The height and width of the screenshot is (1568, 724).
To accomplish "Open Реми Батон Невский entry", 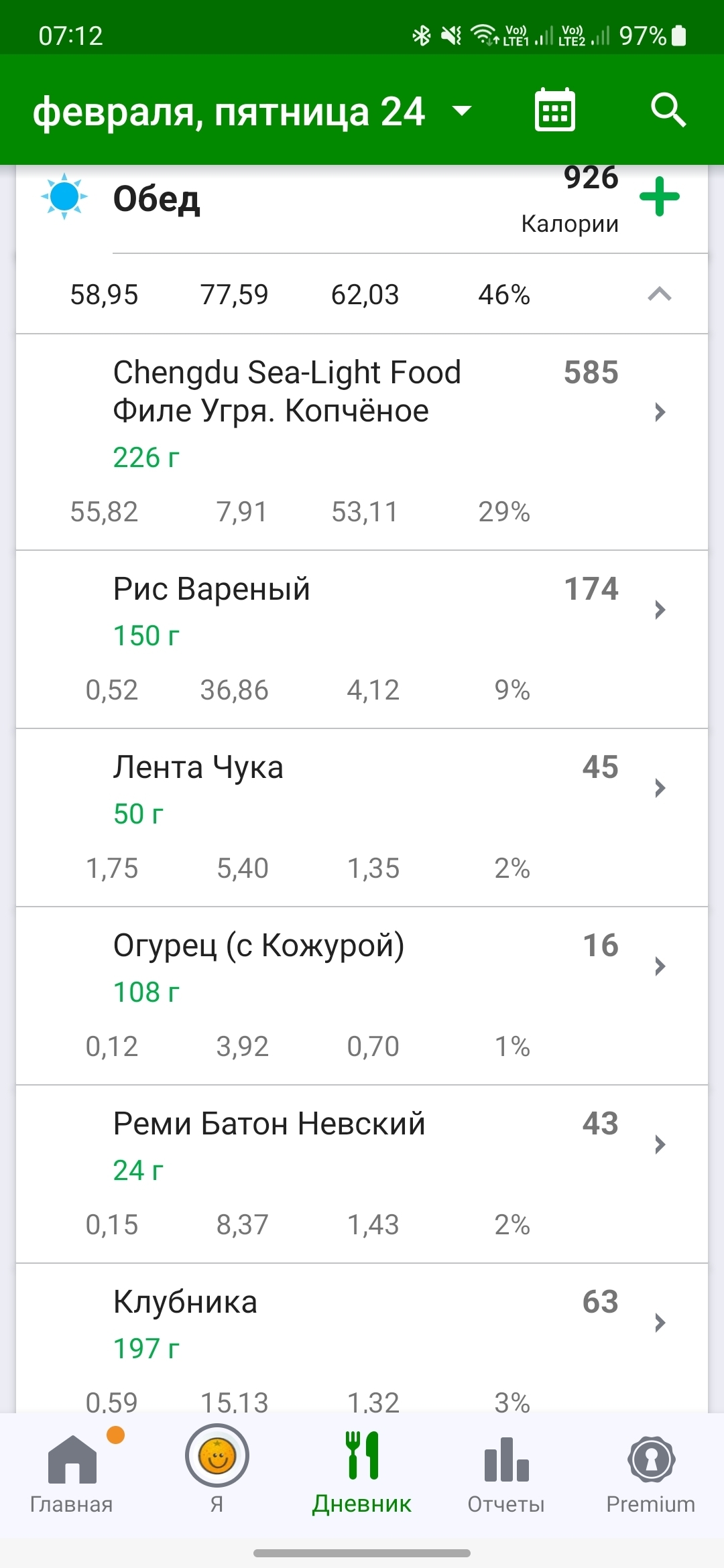I will [362, 1145].
